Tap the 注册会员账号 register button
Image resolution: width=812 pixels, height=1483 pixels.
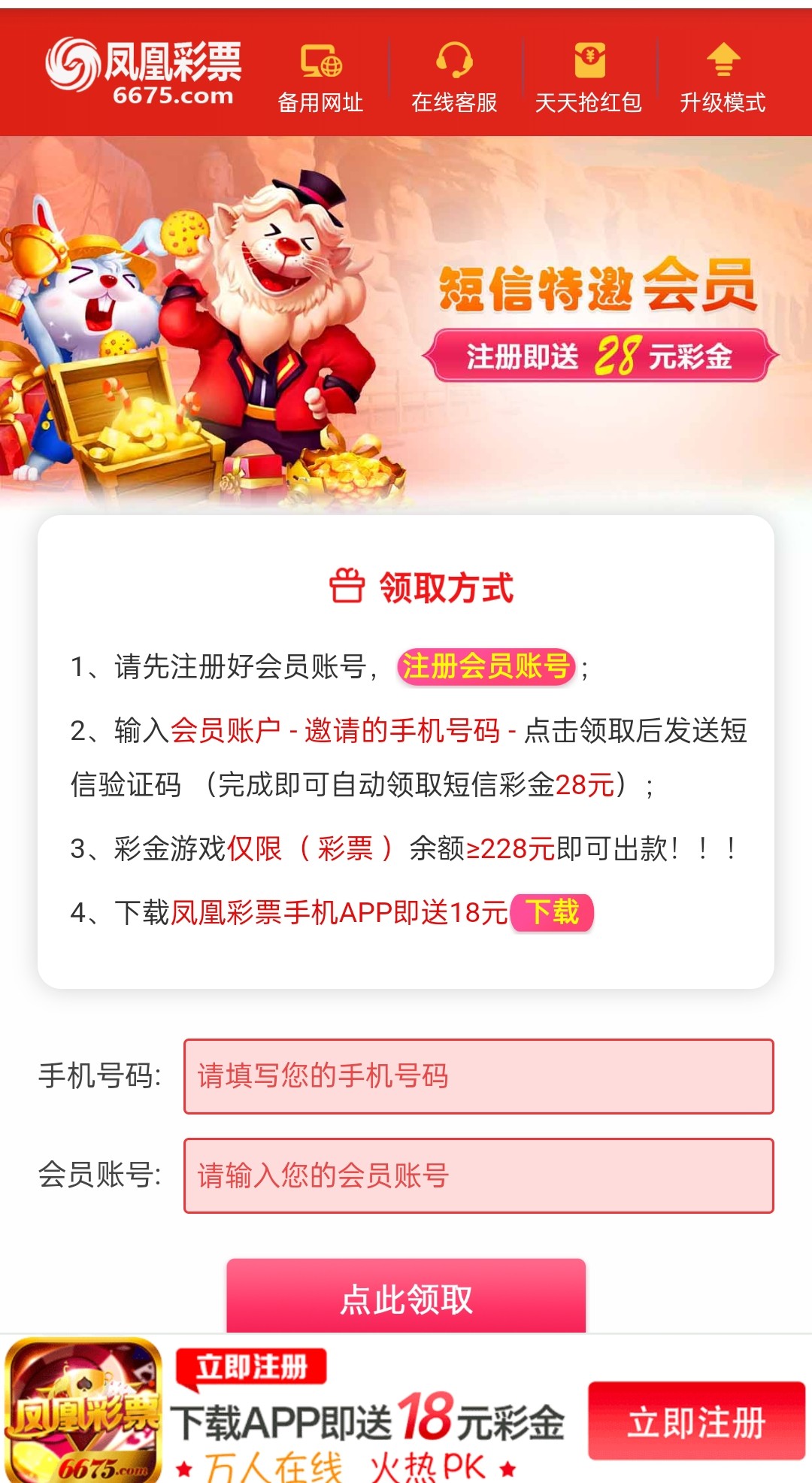click(486, 666)
